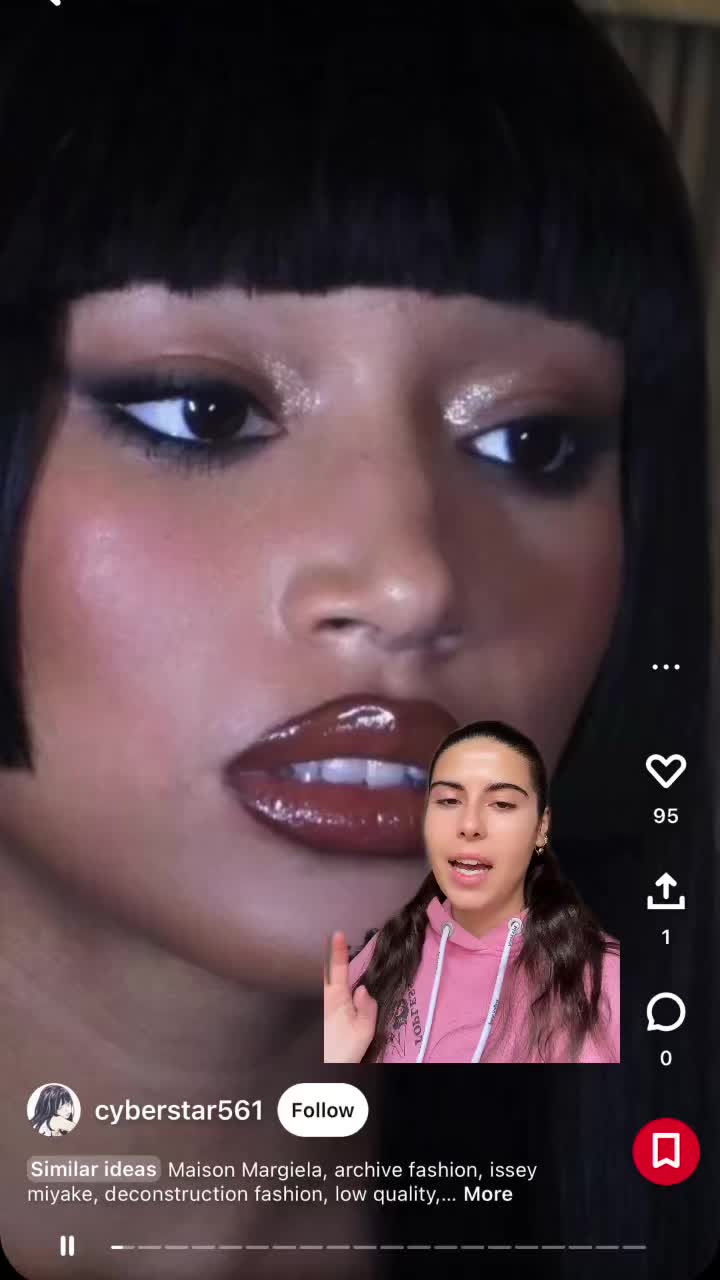Expand the description with More
Image resolution: width=720 pixels, height=1280 pixels.
(488, 1194)
